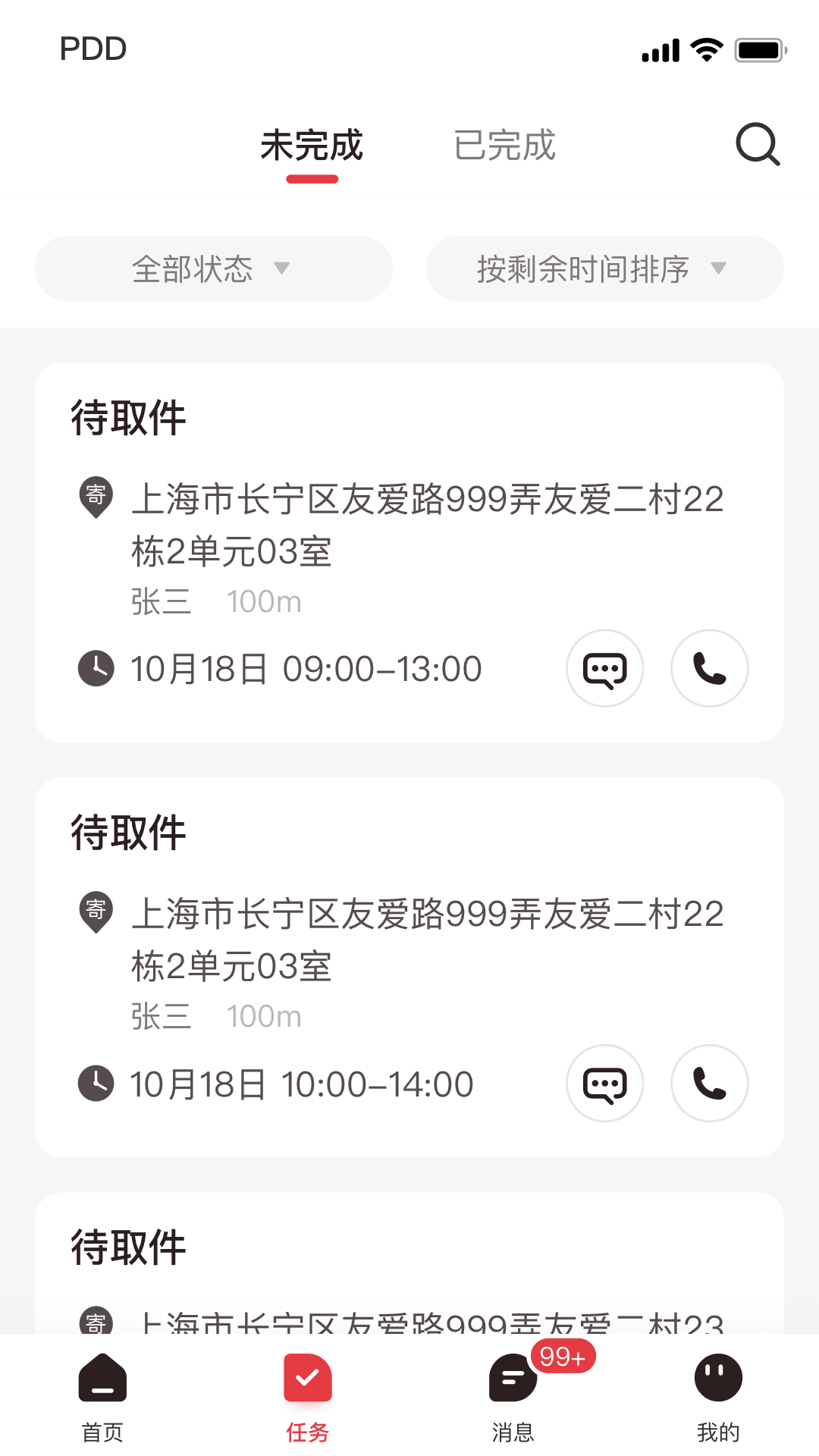This screenshot has width=819, height=1456.
Task: Tap the phone icon on the first task
Action: coord(708,668)
